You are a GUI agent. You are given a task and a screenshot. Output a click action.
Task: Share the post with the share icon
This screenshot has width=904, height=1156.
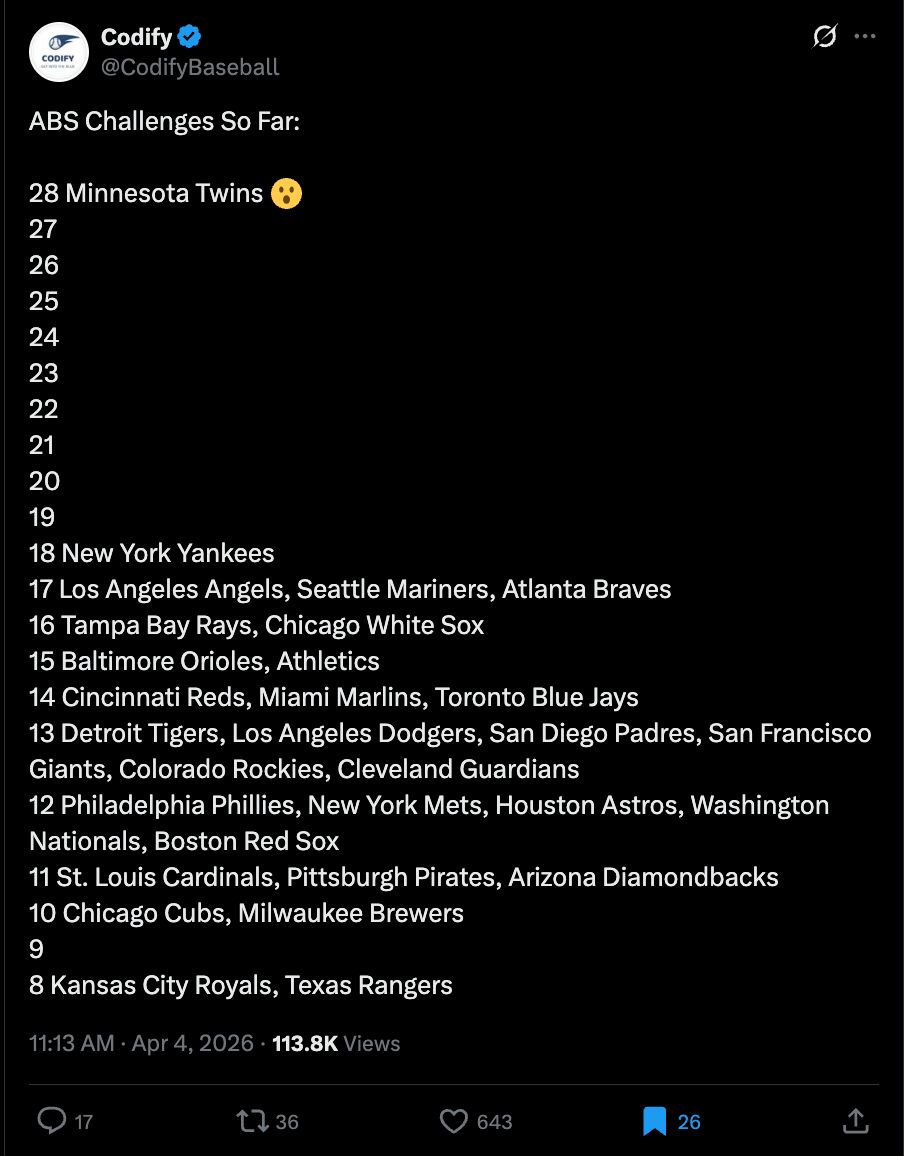point(856,1121)
